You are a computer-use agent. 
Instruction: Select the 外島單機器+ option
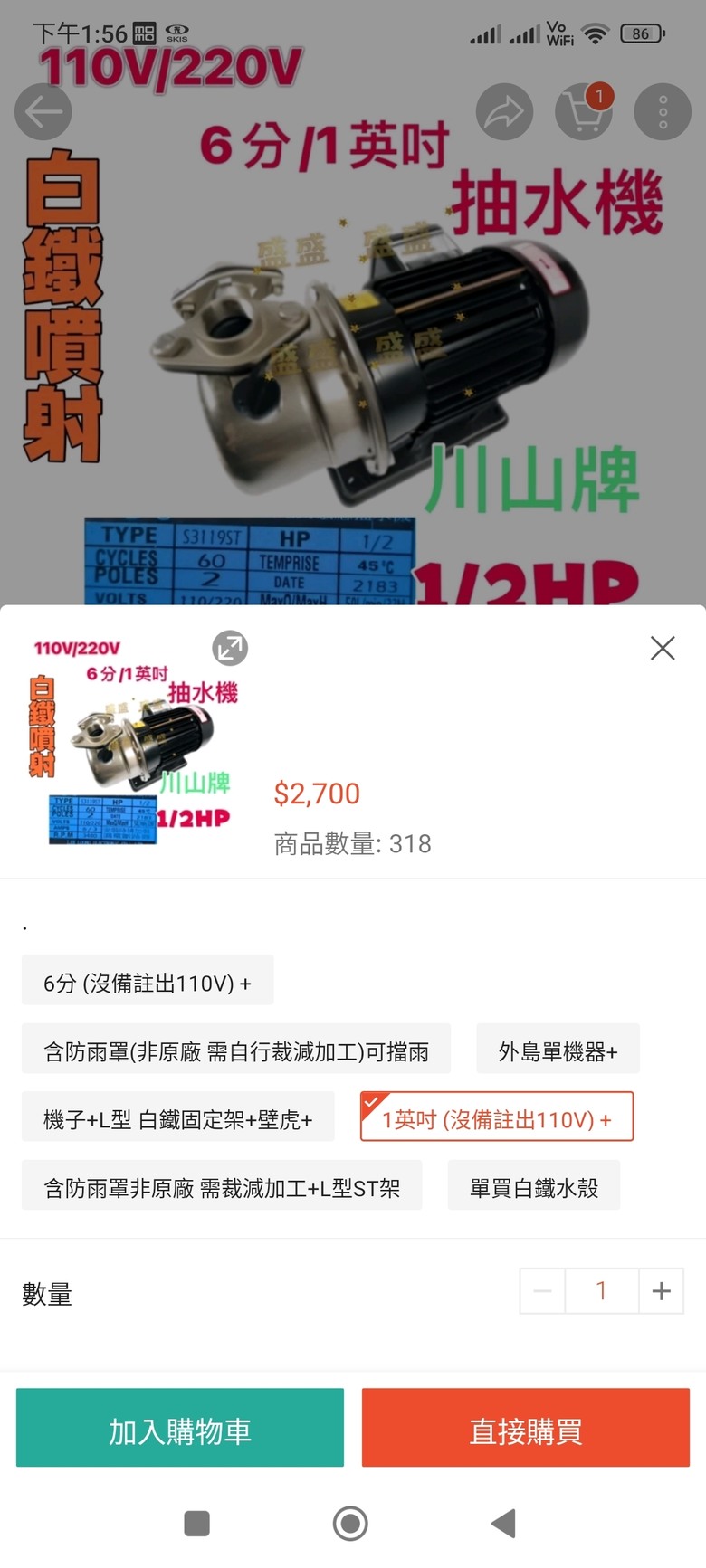[558, 1050]
